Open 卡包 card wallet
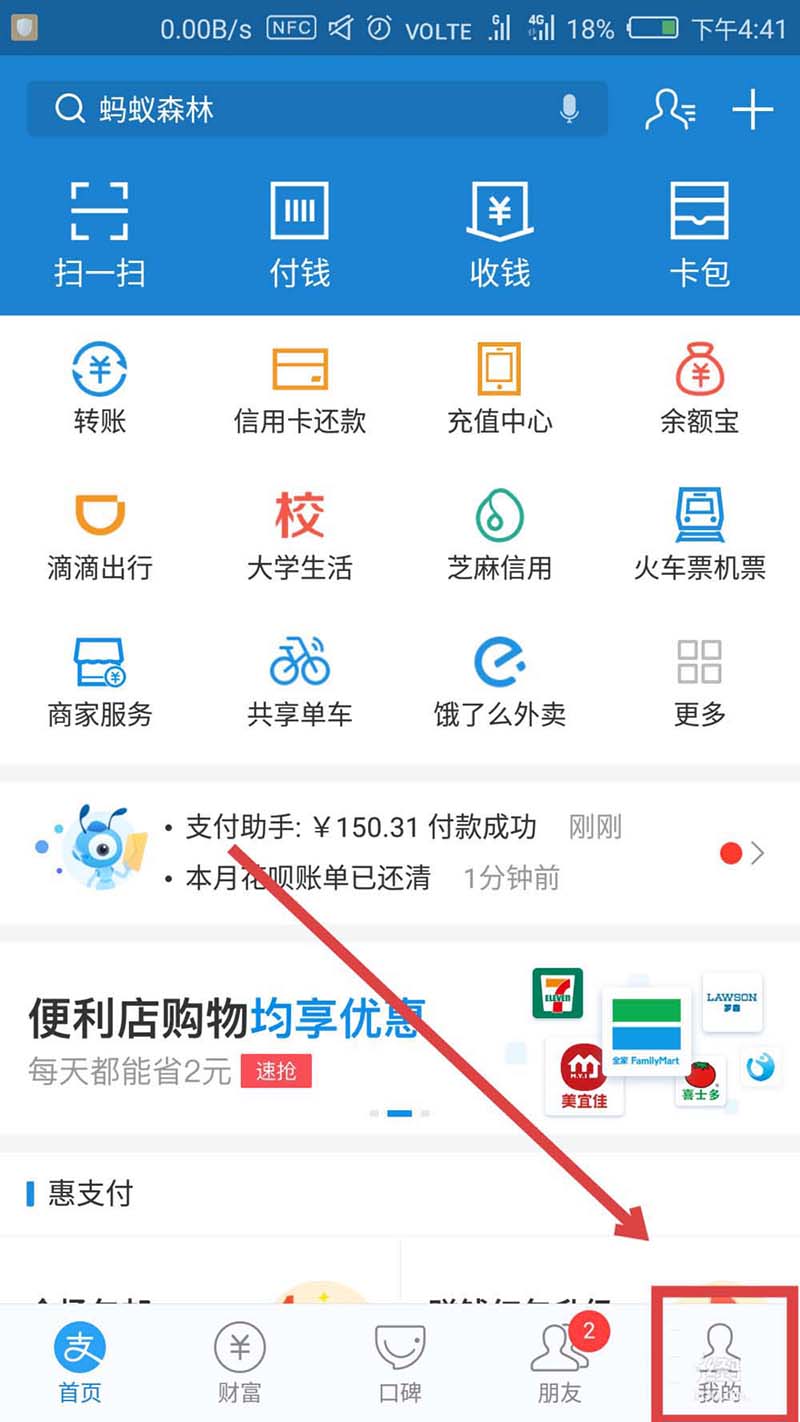 coord(700,233)
